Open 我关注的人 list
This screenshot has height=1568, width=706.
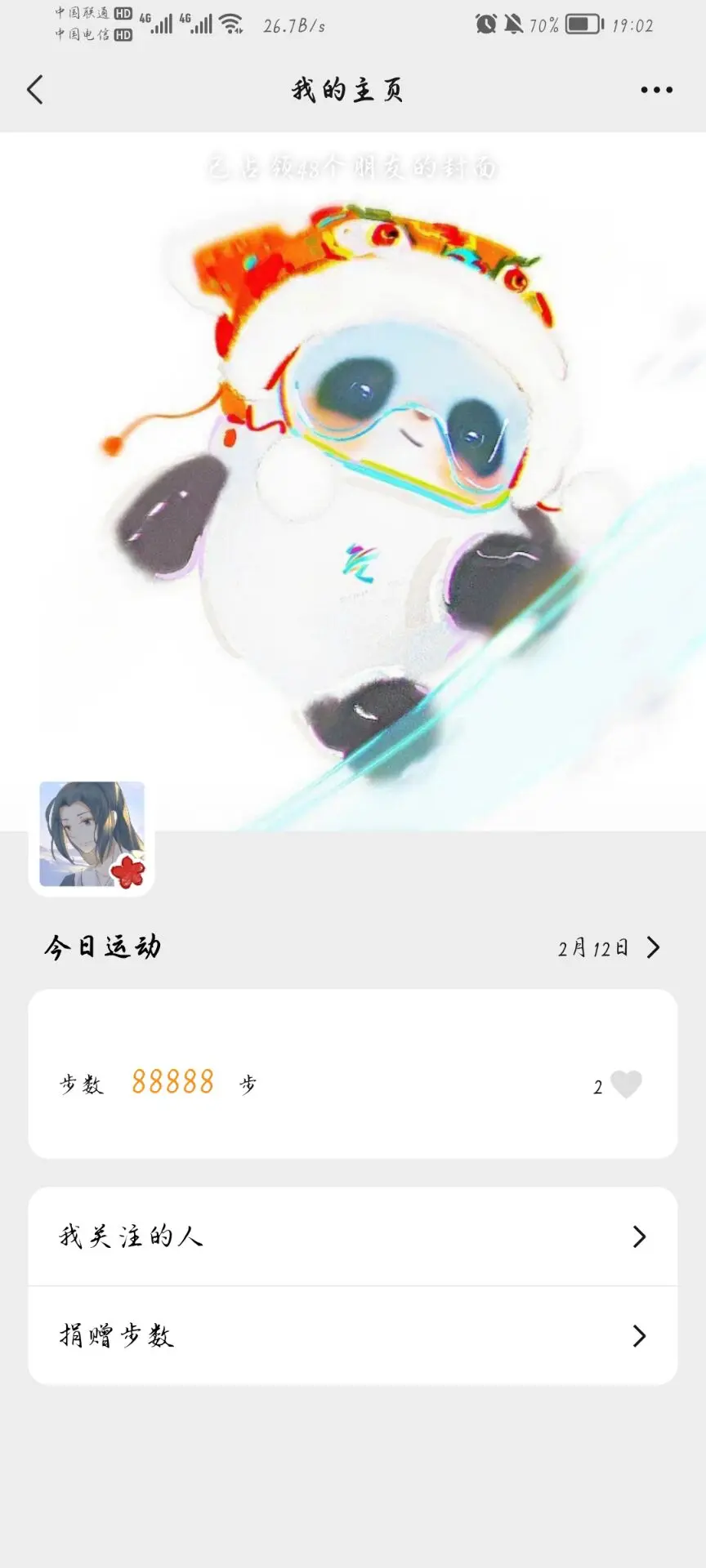point(353,1236)
